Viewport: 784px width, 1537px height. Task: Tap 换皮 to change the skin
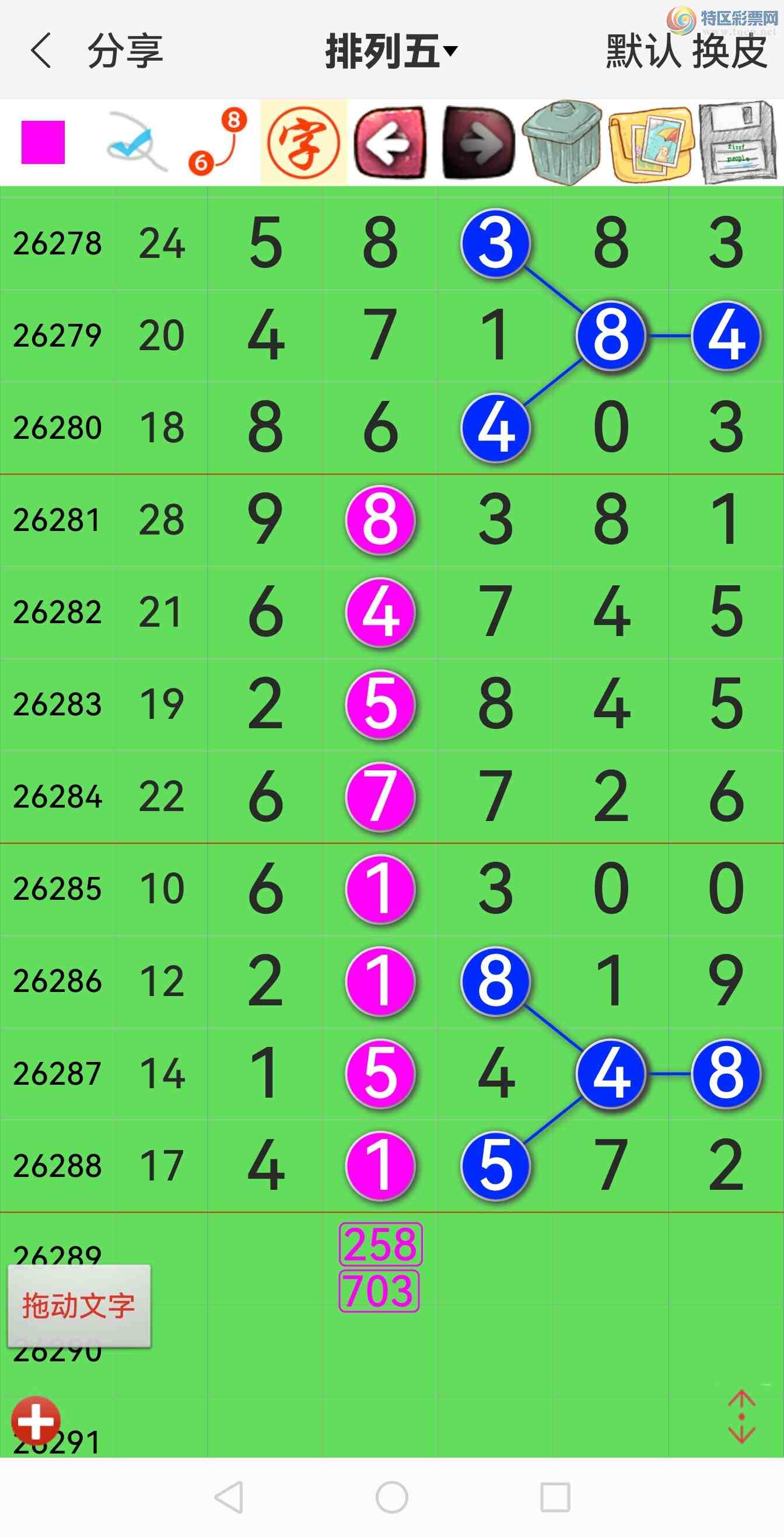coord(730,51)
